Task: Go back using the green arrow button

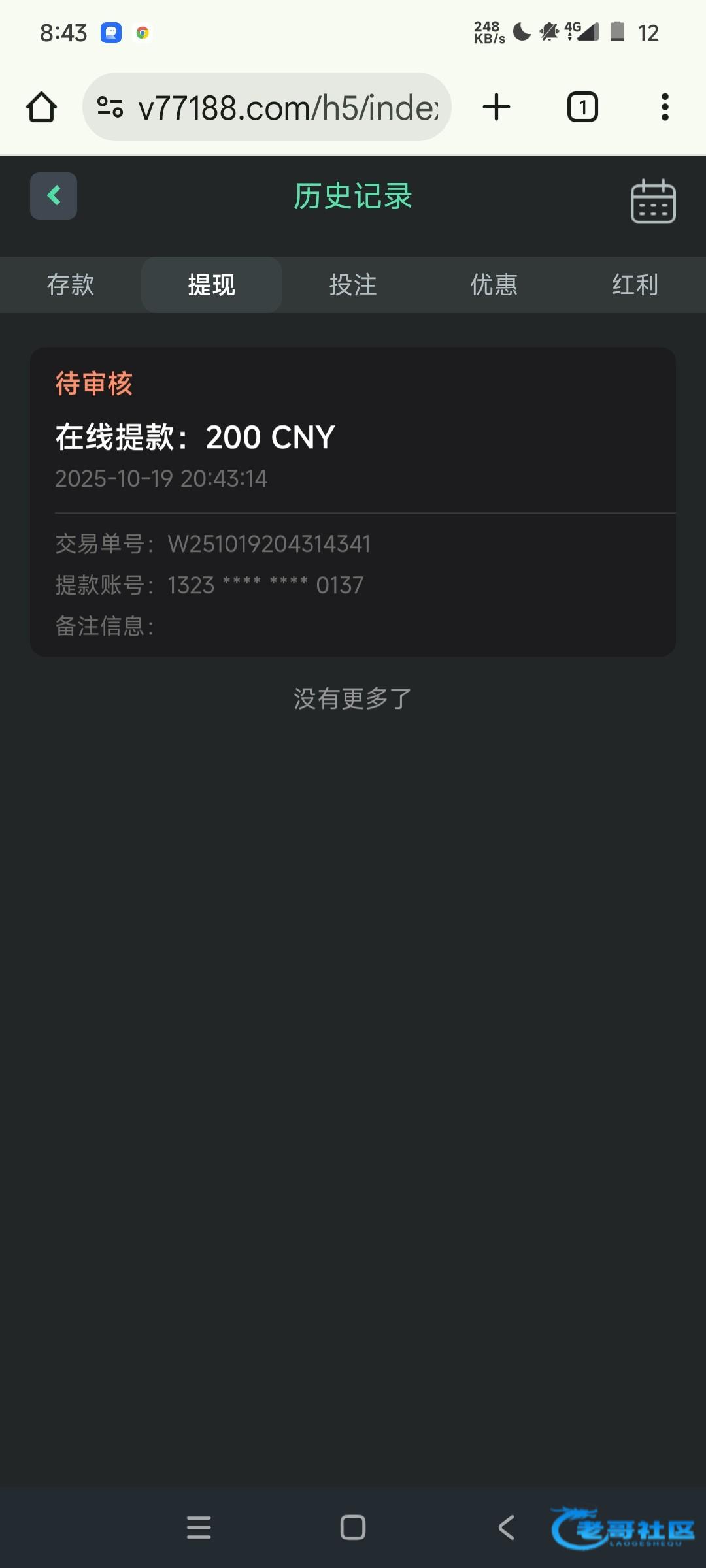Action: click(54, 196)
